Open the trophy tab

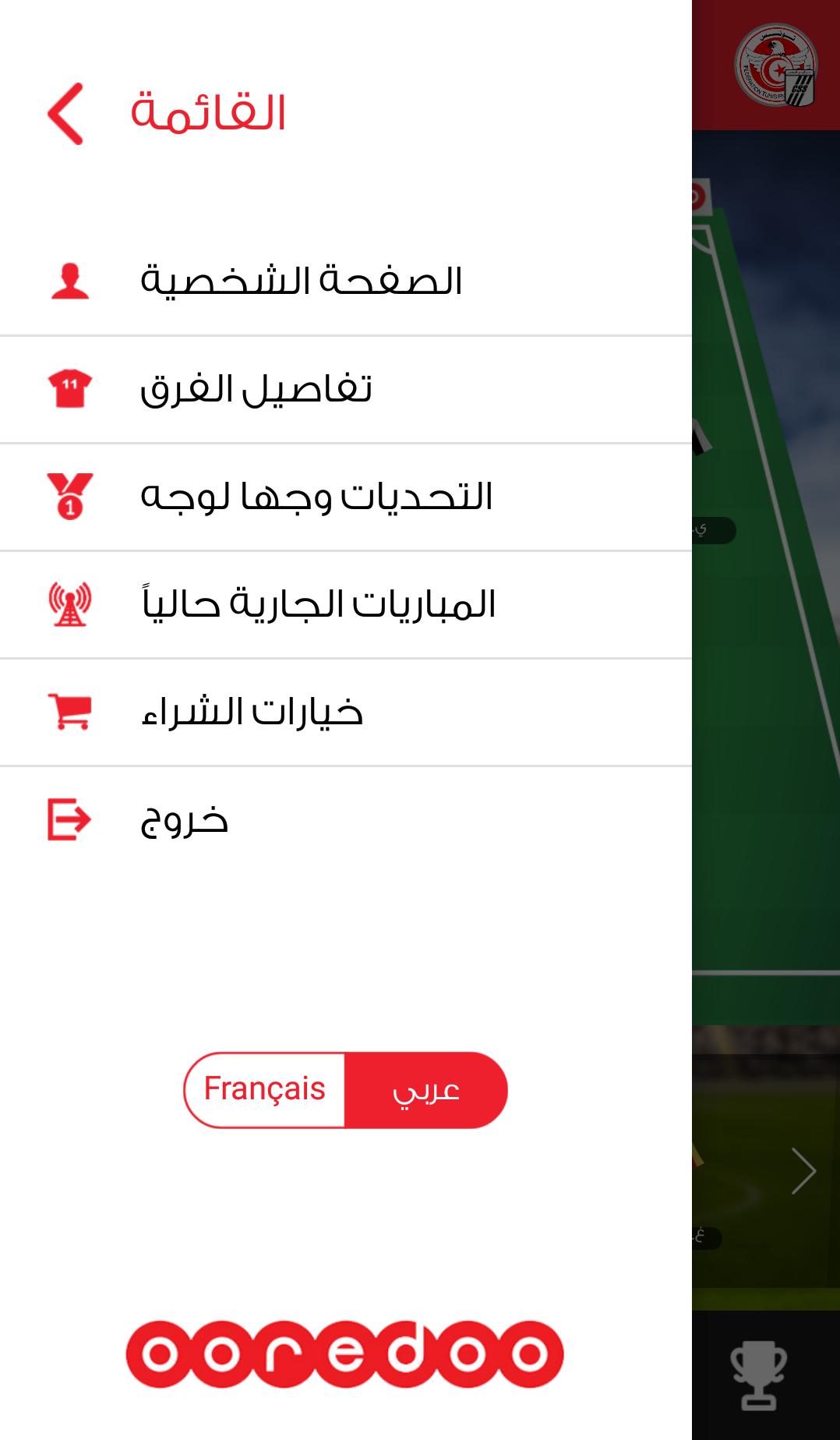point(758,1375)
